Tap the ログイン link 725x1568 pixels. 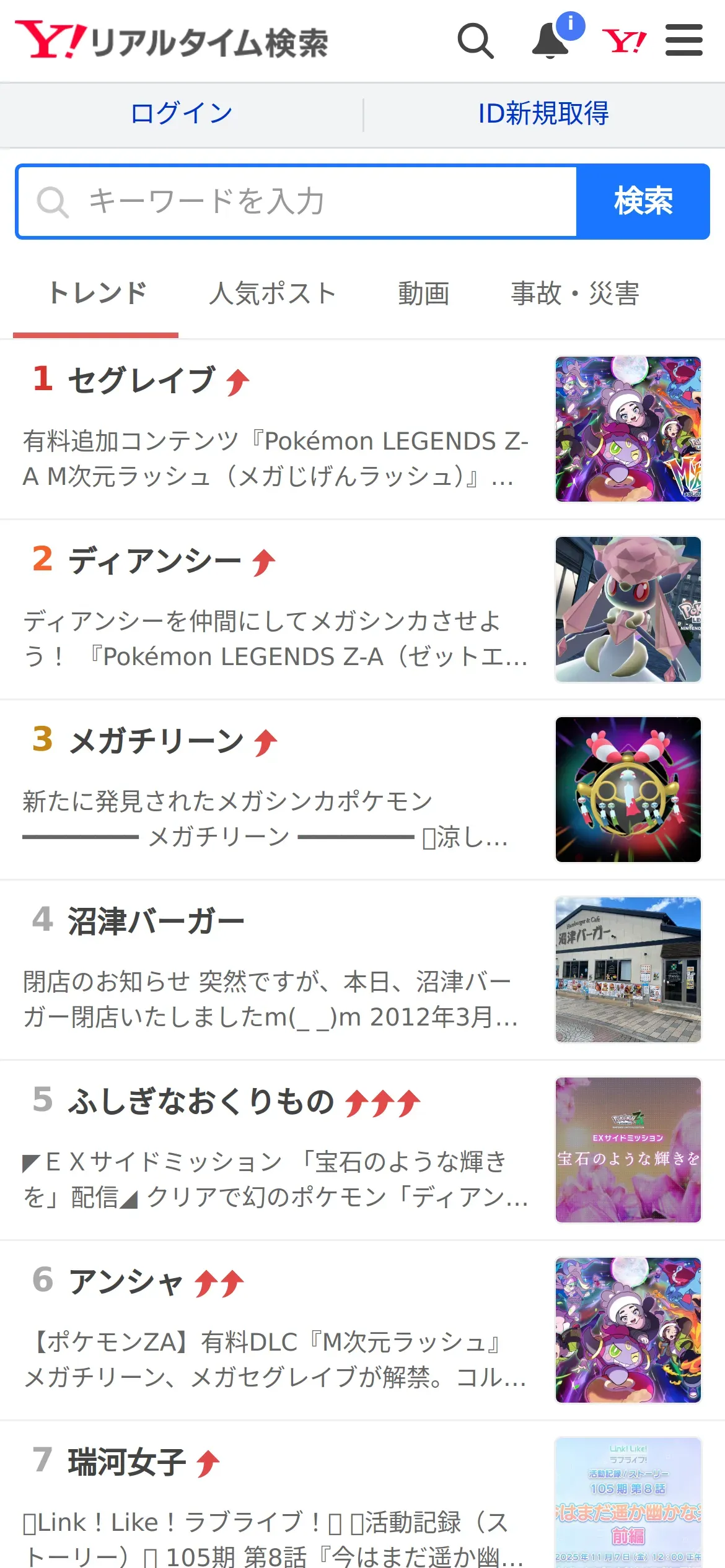182,113
